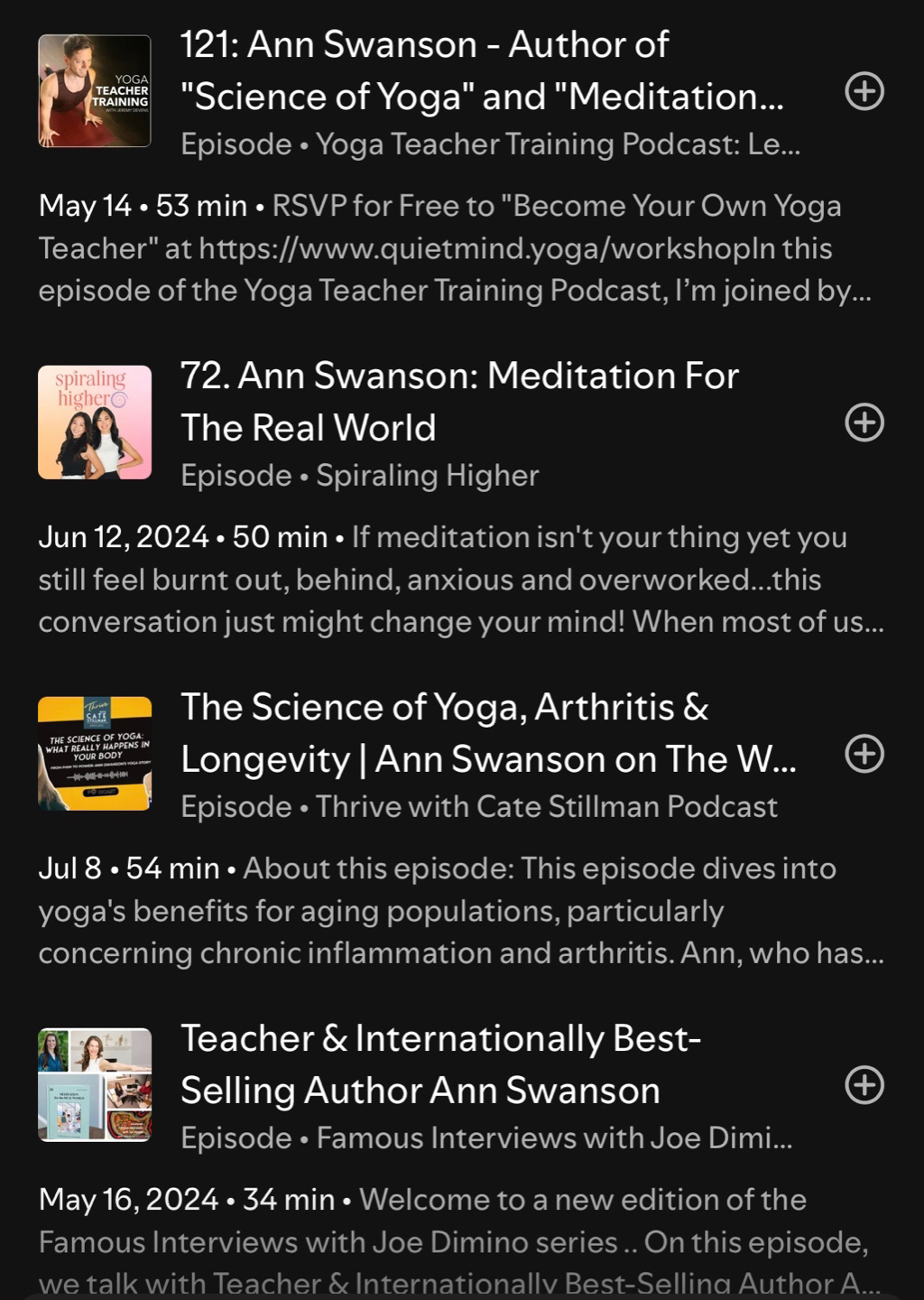The height and width of the screenshot is (1300, 924).
Task: Add Meditation For The Real World episode
Action: 864,422
